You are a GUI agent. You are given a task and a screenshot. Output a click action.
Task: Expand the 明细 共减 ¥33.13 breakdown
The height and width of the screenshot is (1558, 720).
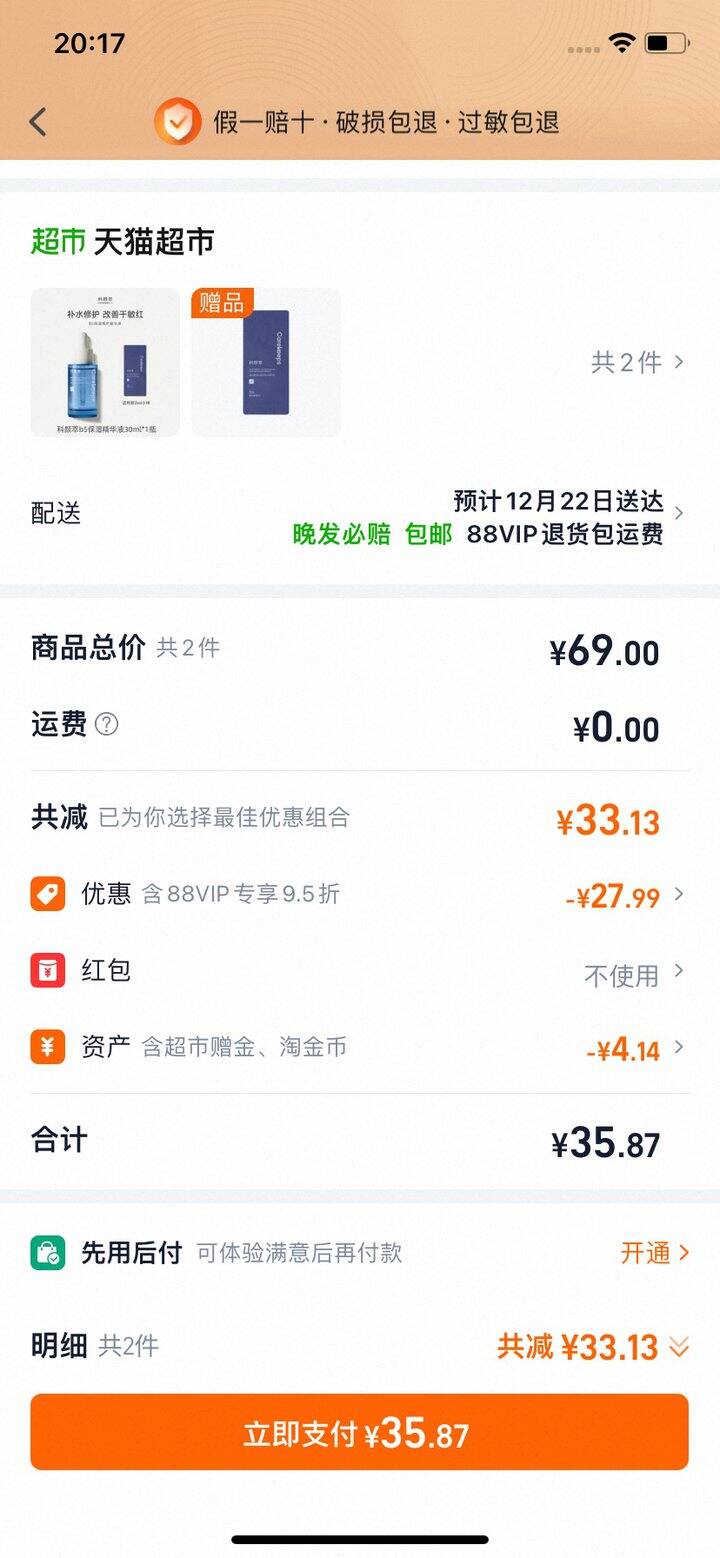point(592,1347)
